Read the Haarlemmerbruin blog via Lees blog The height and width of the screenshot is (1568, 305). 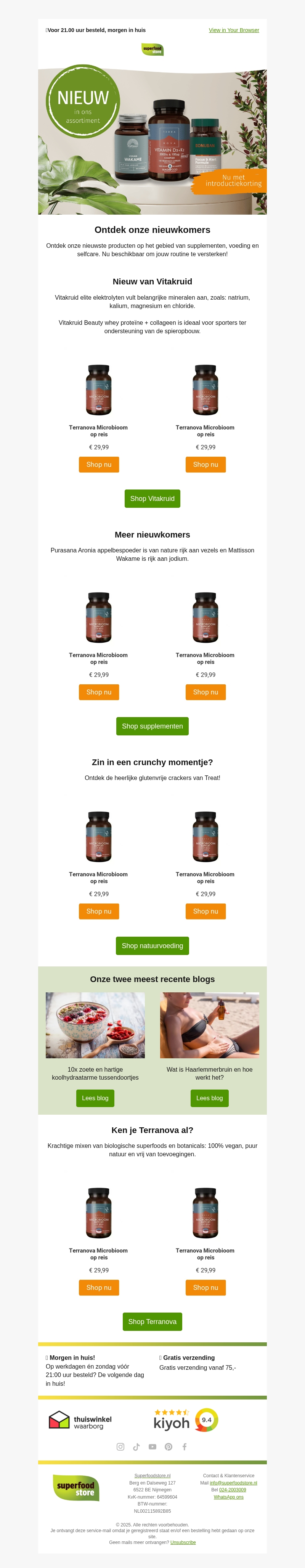pyautogui.click(x=209, y=1098)
